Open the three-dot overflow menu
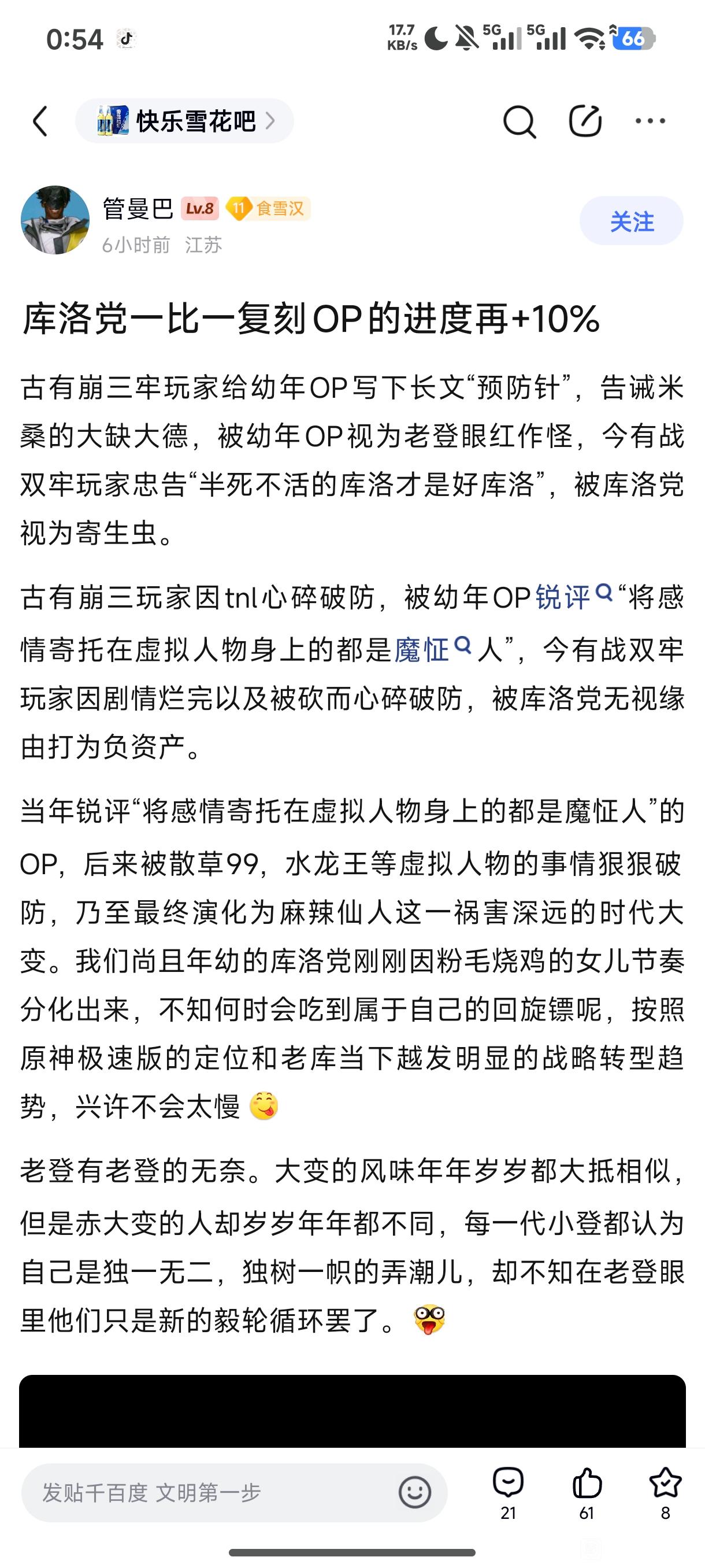Screen dimensions: 705x1568 [650, 121]
